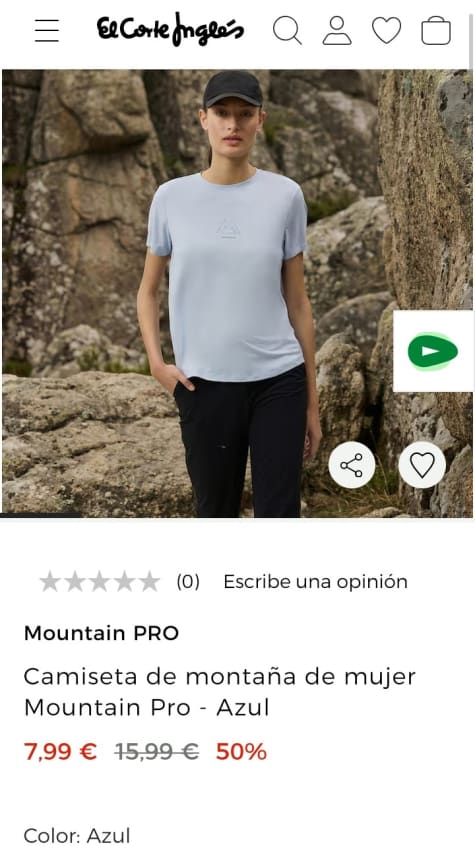Open the hamburger menu
The image size is (475, 854).
(47, 30)
